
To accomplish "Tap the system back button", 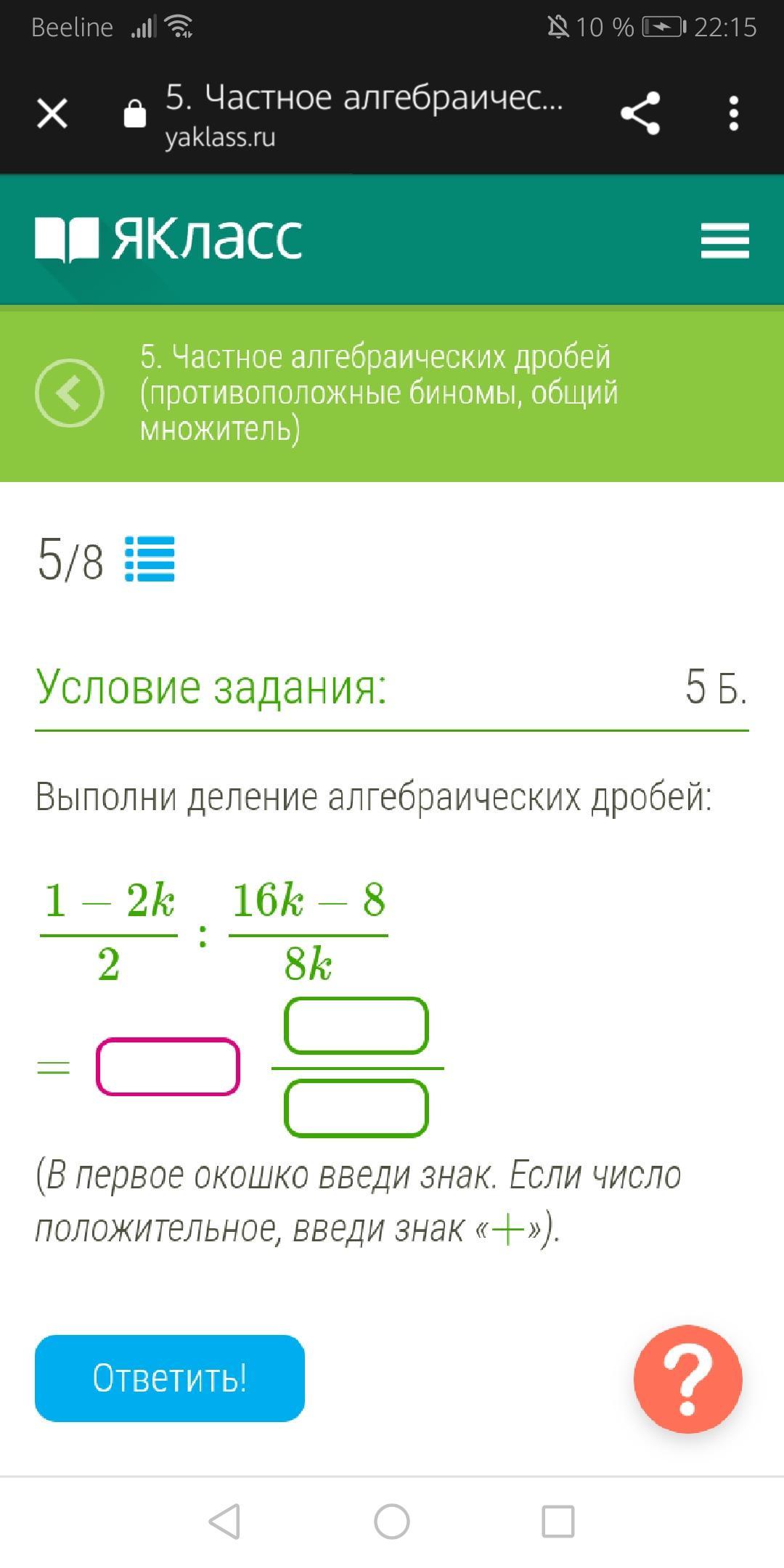I will (224, 1521).
